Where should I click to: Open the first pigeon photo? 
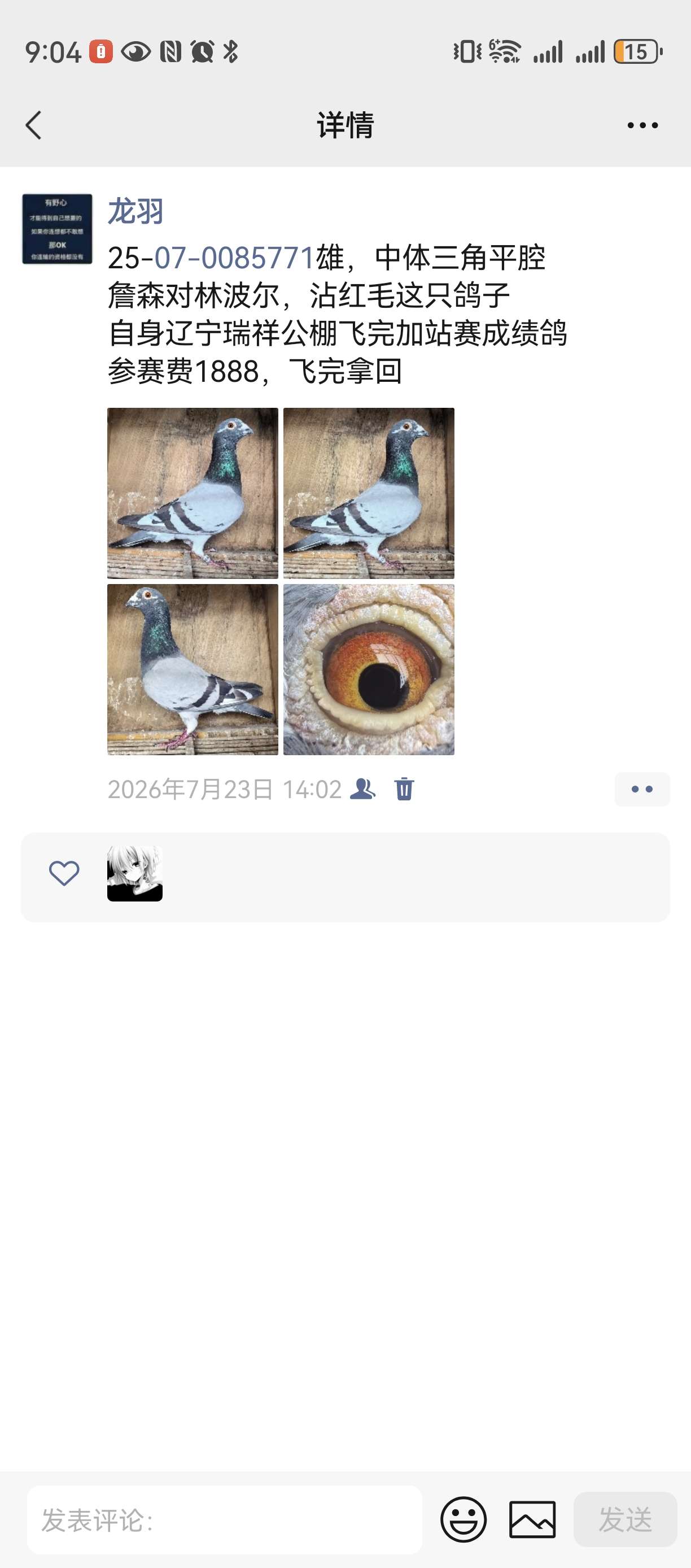[x=193, y=493]
